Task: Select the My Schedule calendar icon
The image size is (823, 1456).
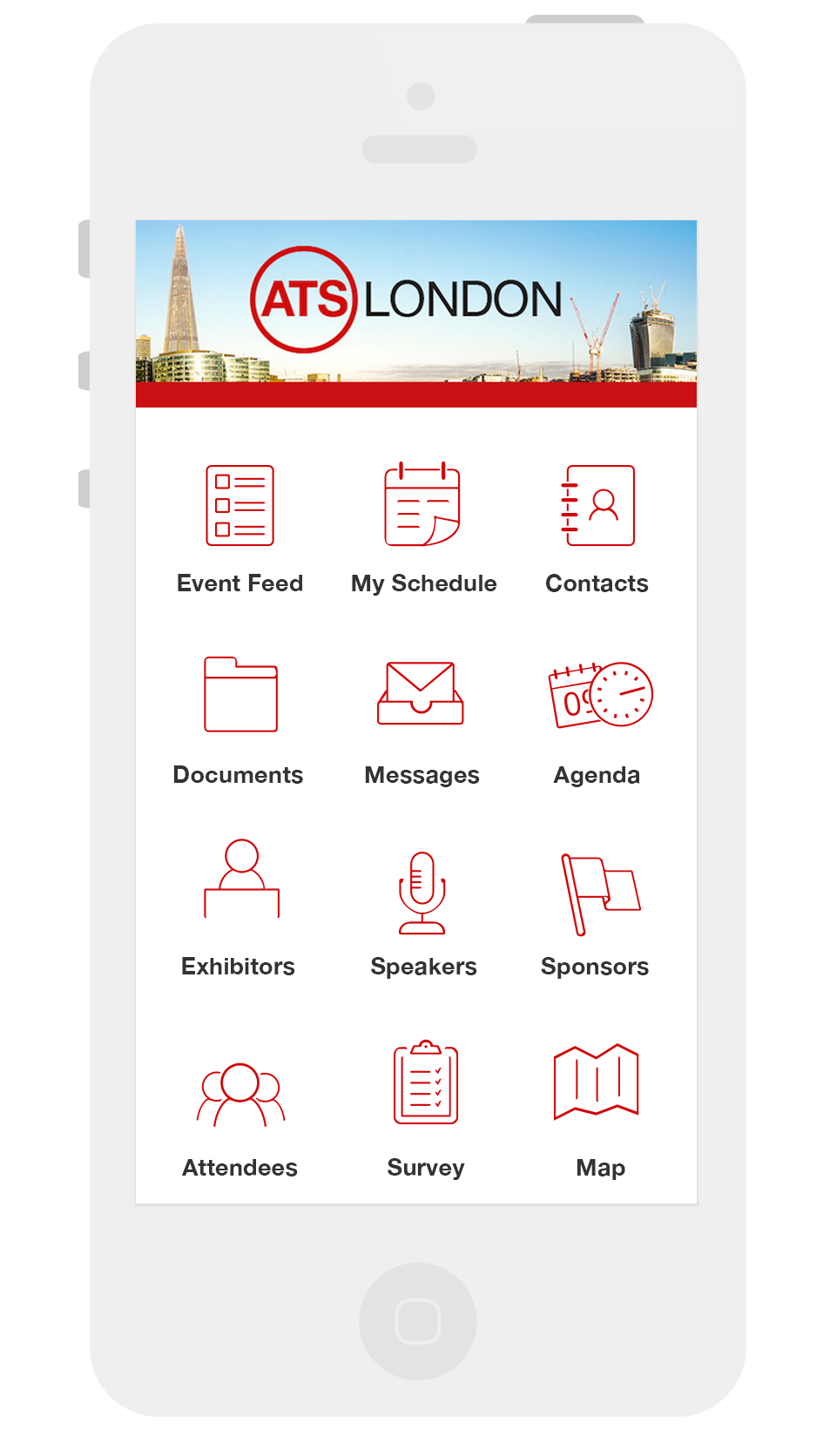Action: 422,505
